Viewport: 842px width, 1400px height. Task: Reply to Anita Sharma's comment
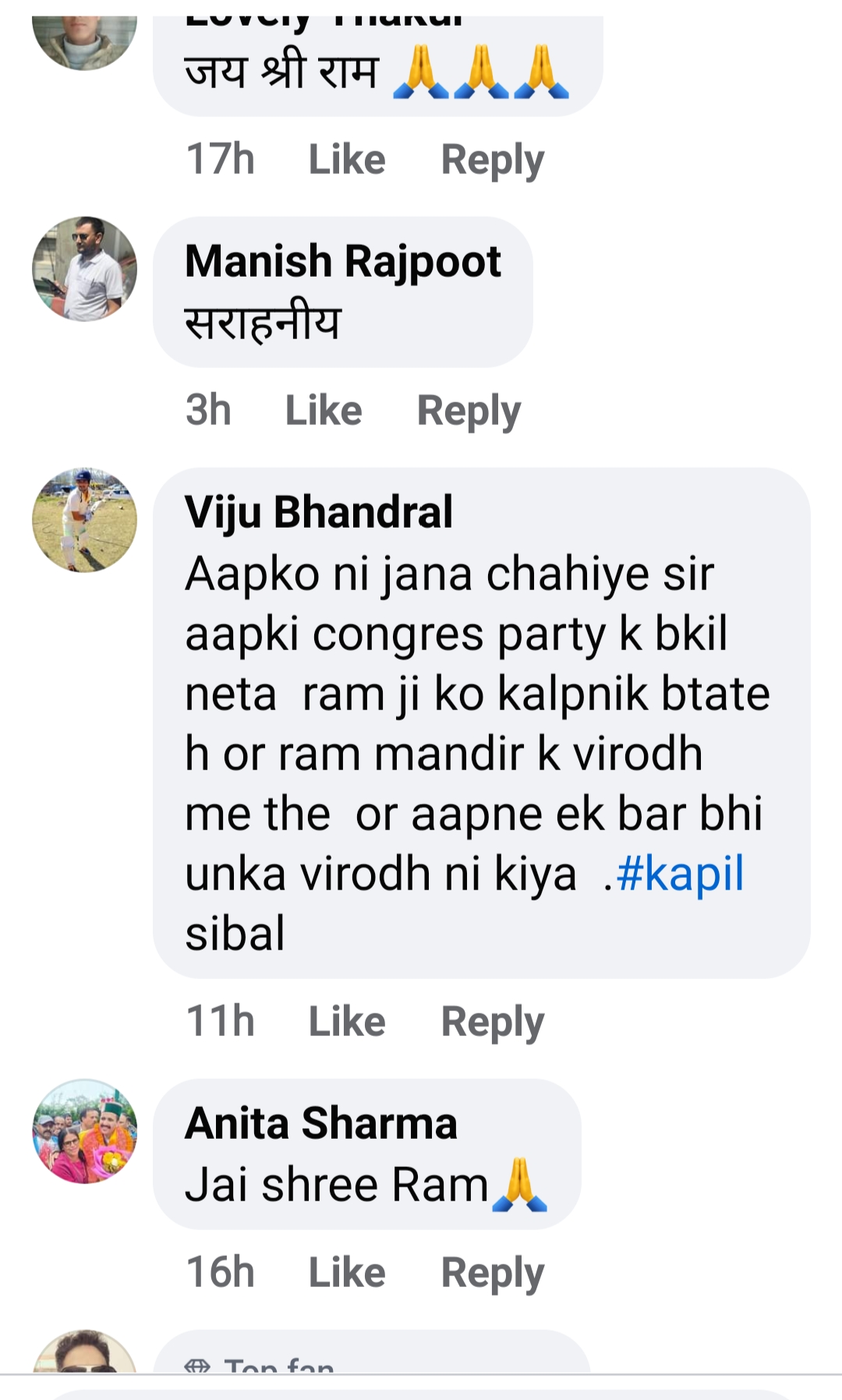tap(492, 1273)
